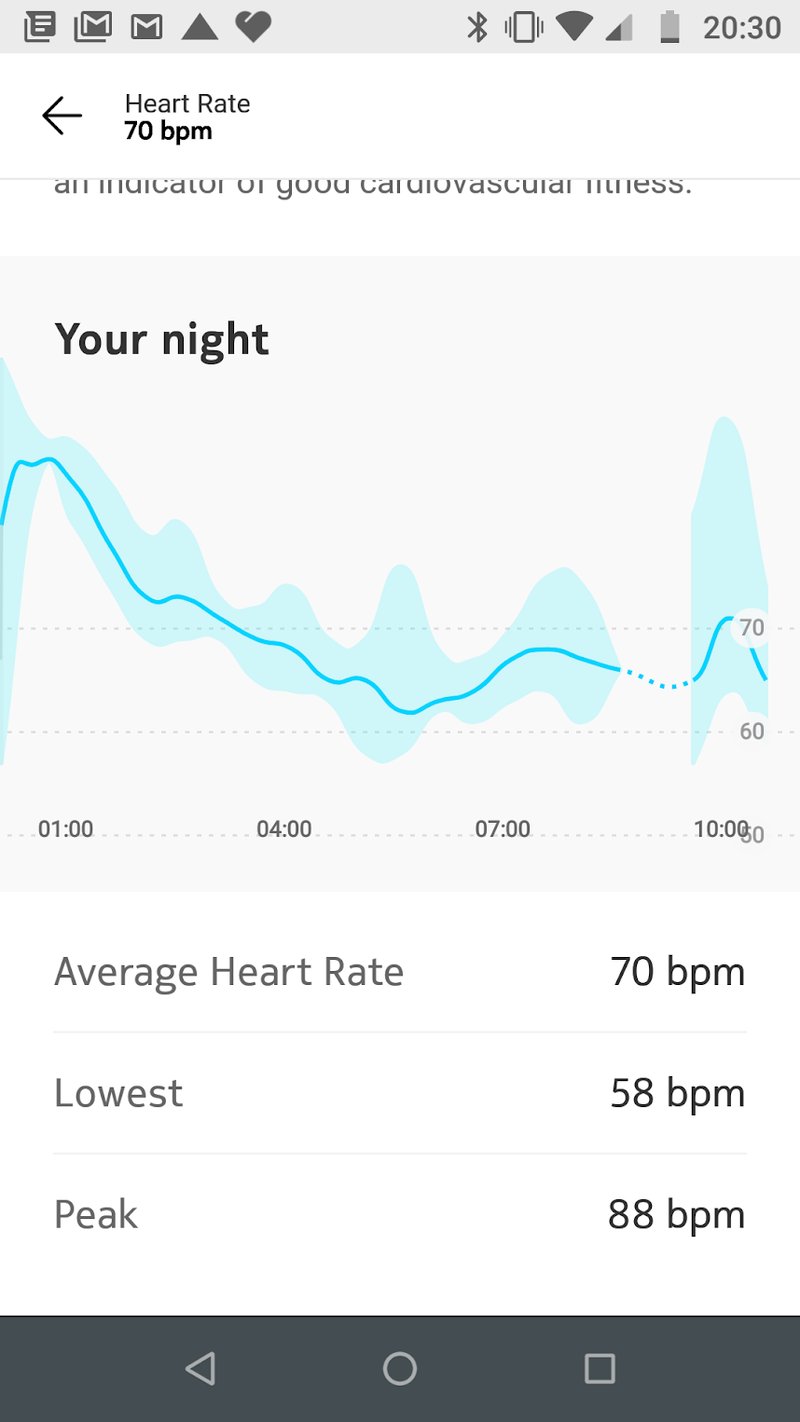
Task: Select the 70 bpm header value
Action: (x=167, y=131)
